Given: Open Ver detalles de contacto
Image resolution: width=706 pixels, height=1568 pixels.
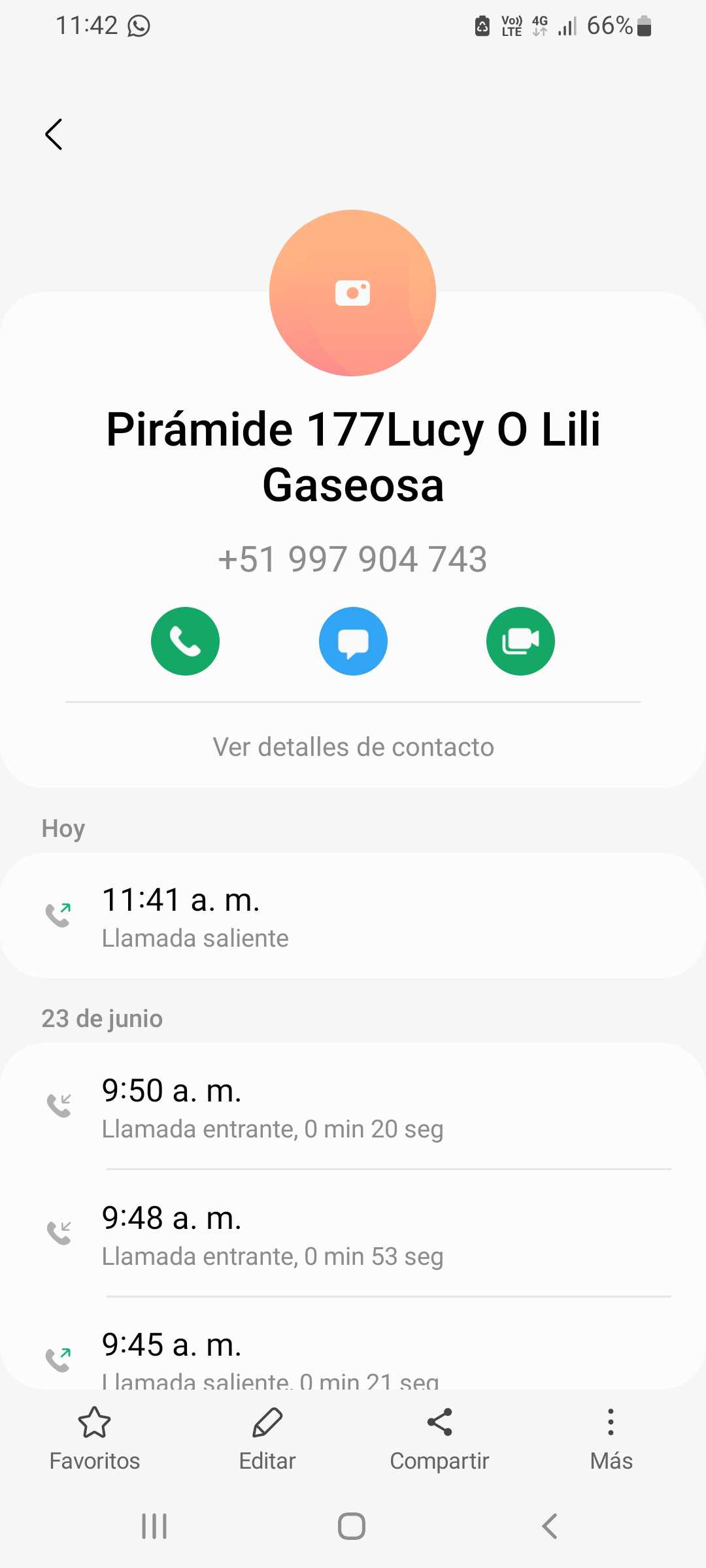Looking at the screenshot, I should click(x=353, y=747).
